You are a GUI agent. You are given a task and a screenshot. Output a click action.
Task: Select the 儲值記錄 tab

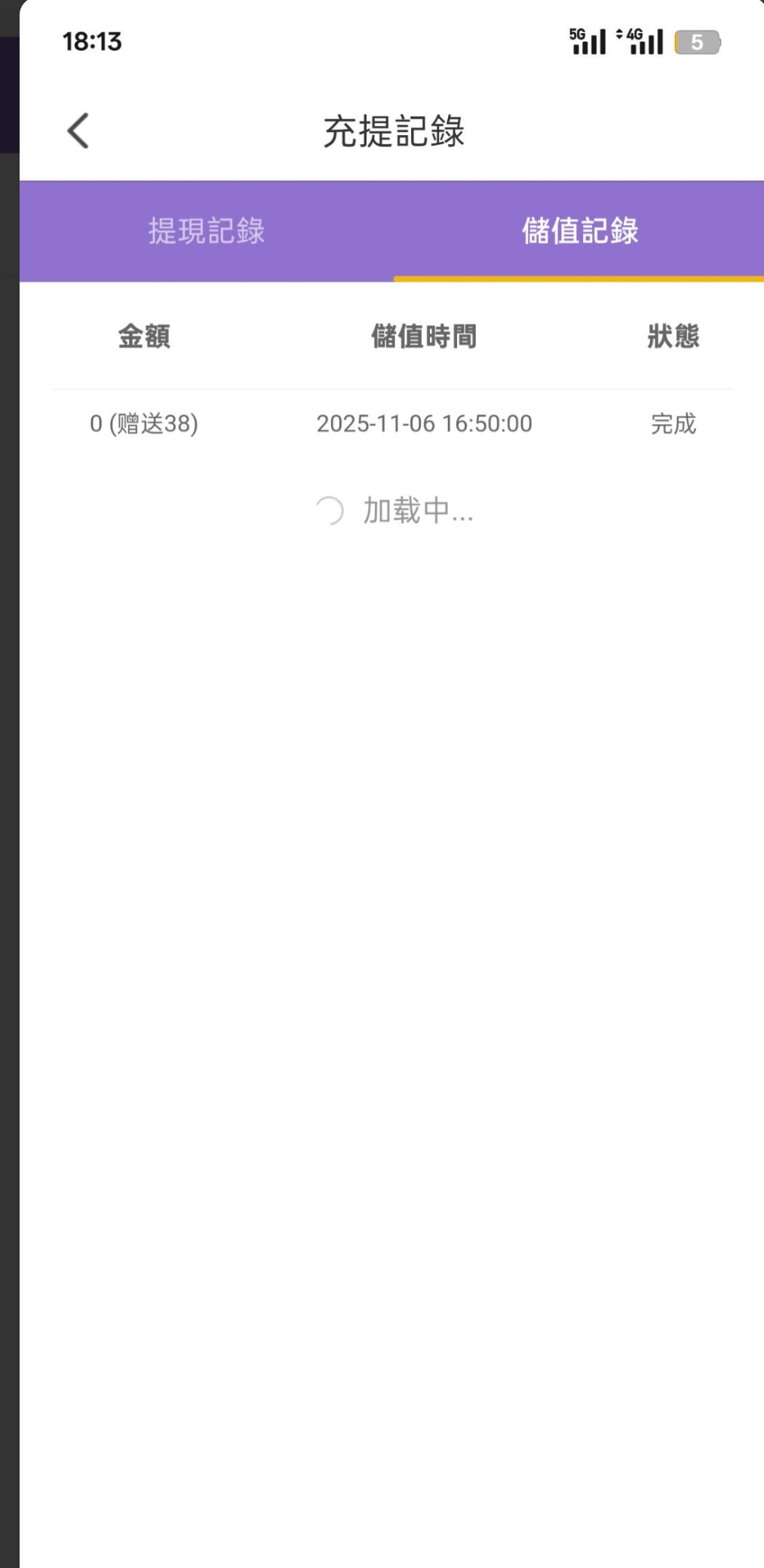(579, 231)
